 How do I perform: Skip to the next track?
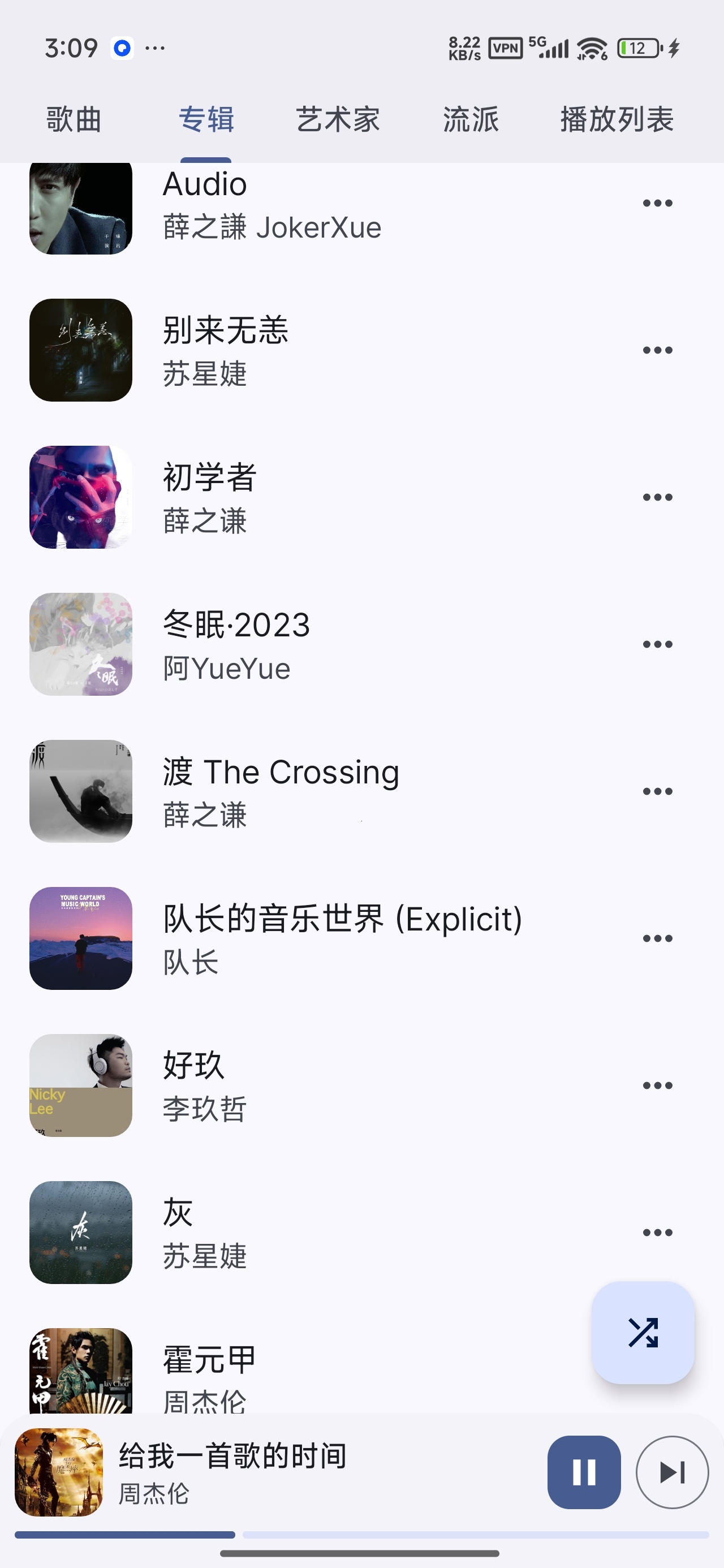(672, 1472)
